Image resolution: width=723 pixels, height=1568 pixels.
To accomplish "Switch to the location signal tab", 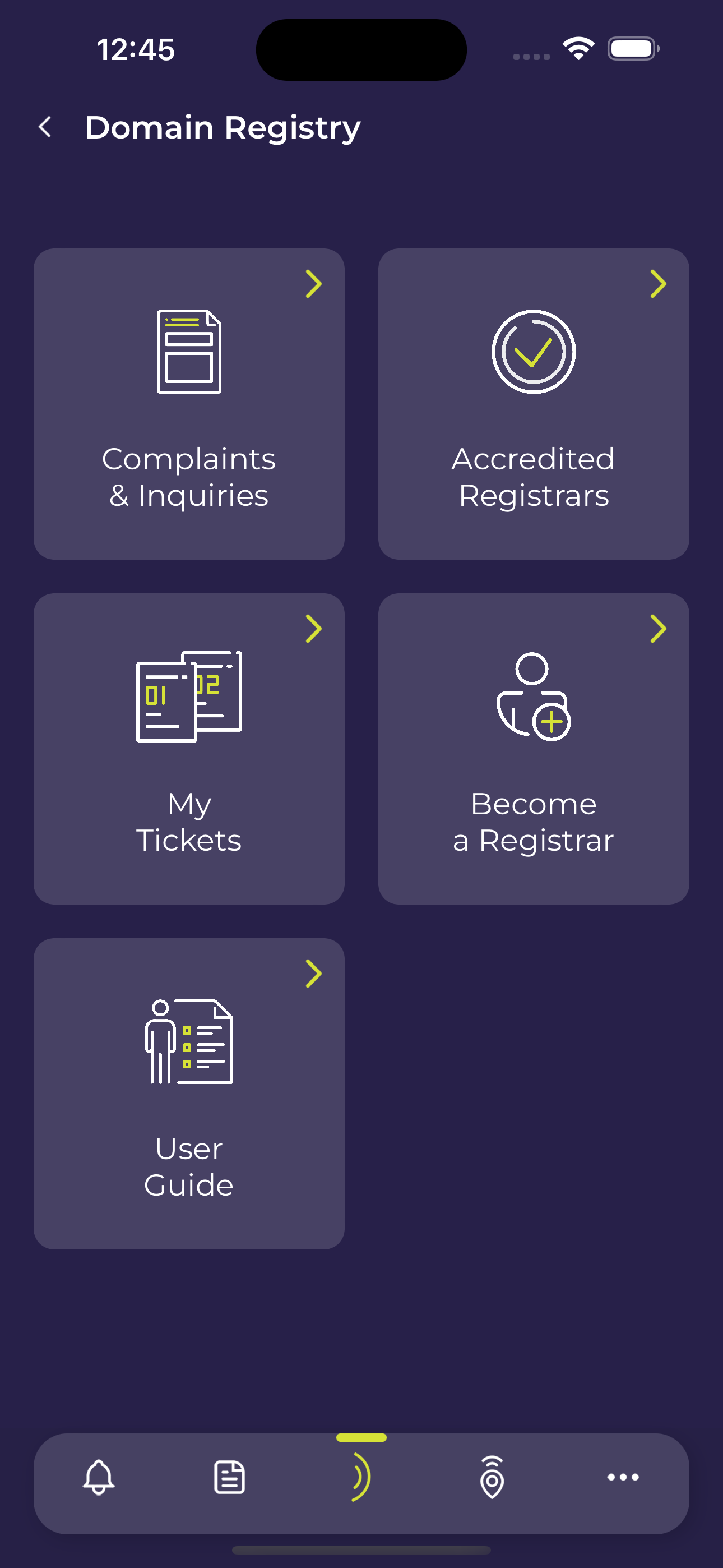I will pyautogui.click(x=492, y=1477).
